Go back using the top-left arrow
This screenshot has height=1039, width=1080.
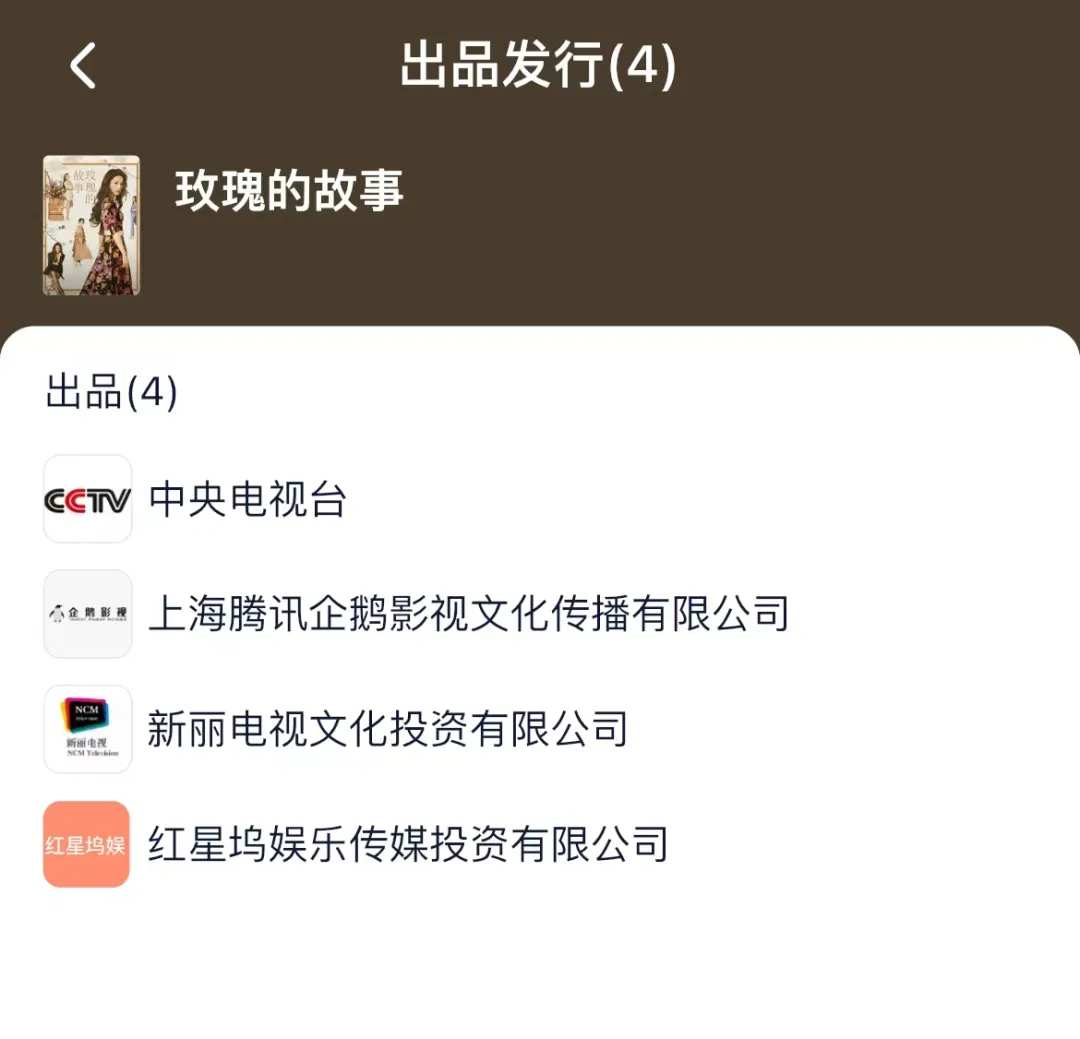click(x=83, y=67)
